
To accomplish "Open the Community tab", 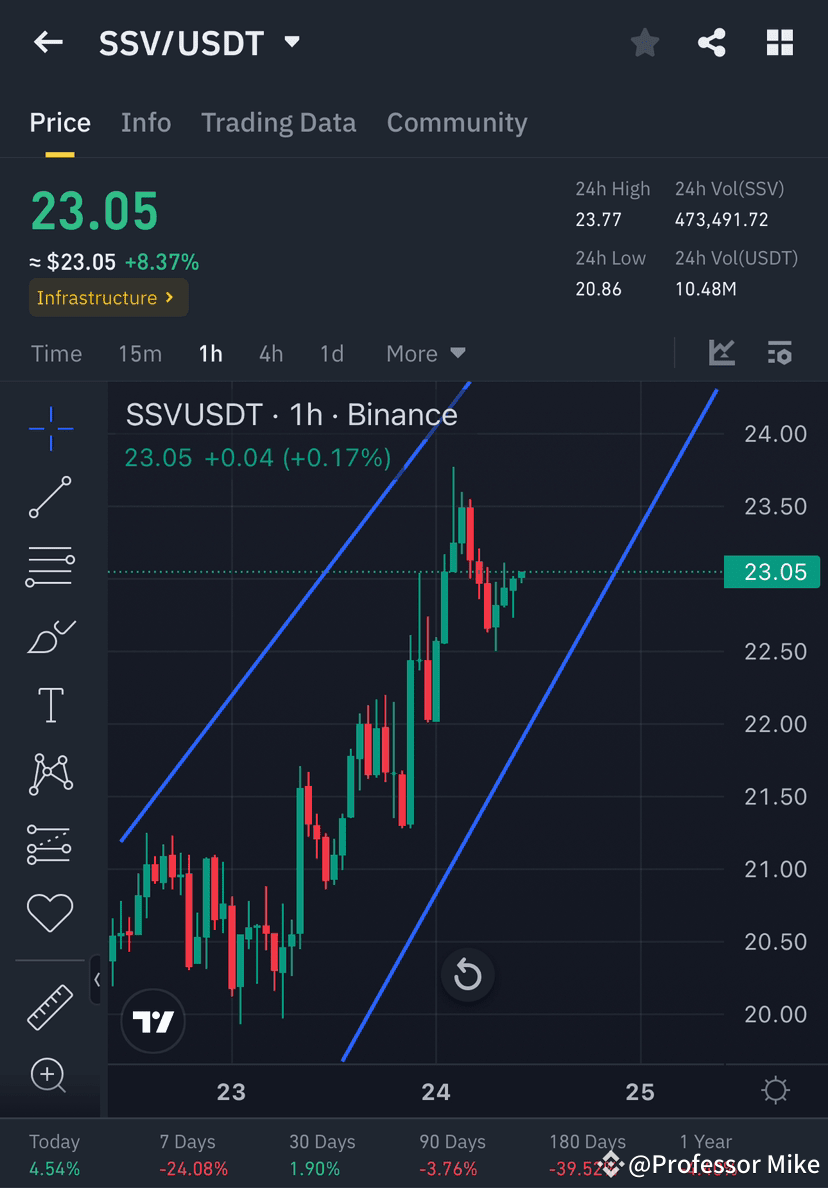I will (x=457, y=122).
